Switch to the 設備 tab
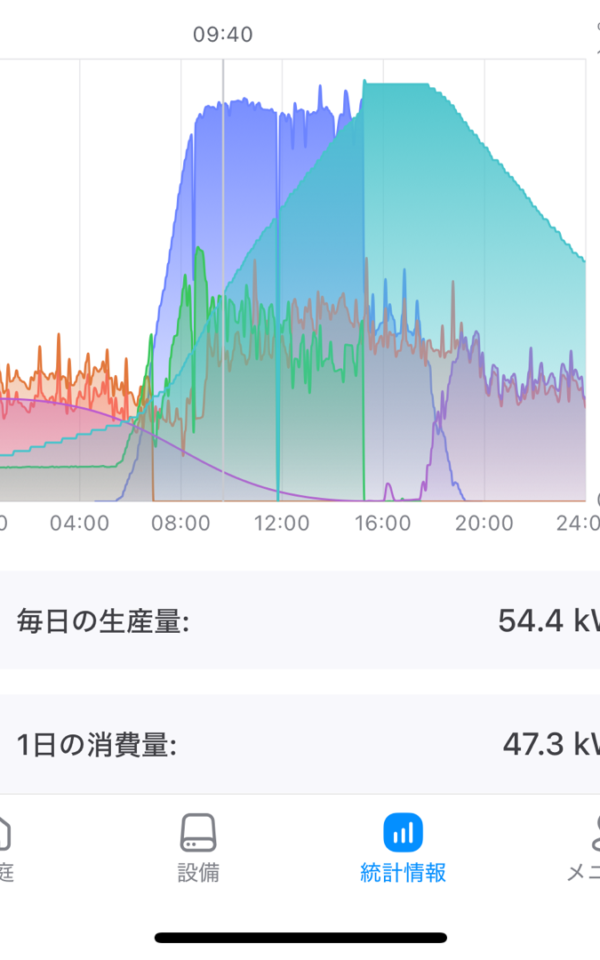 point(198,847)
